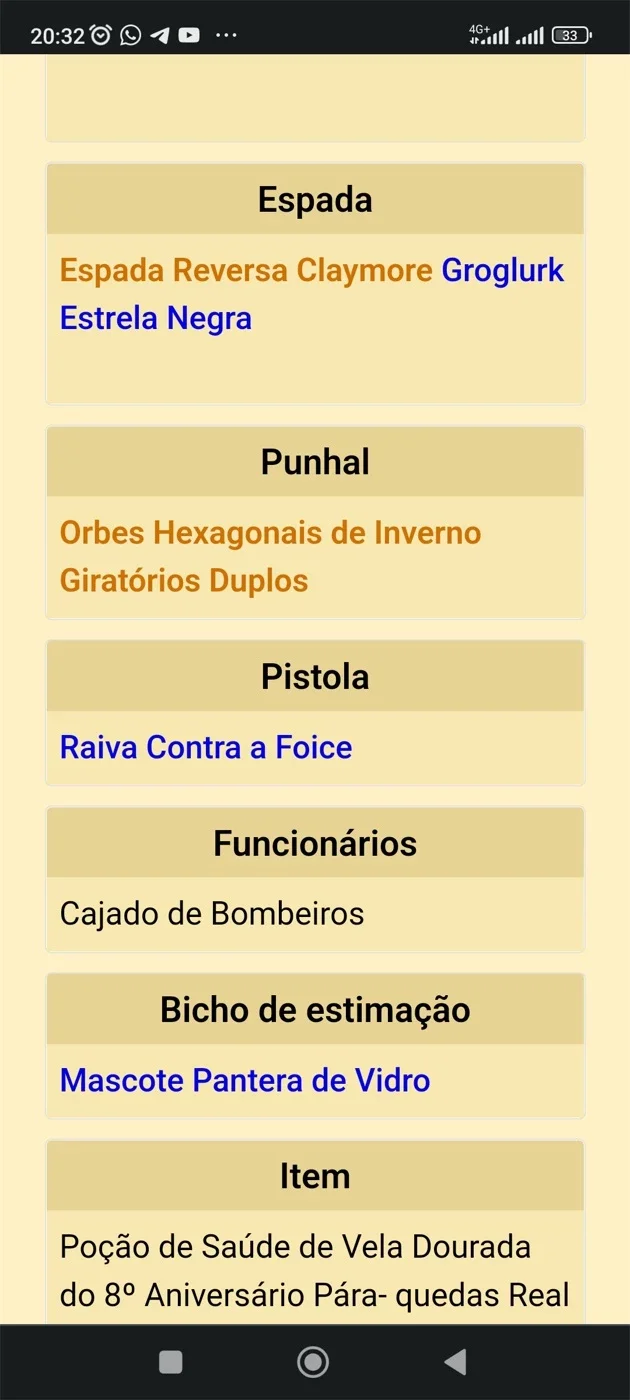This screenshot has width=630, height=1400.
Task: Open the Raiva Contra a Foice link
Action: click(x=206, y=747)
